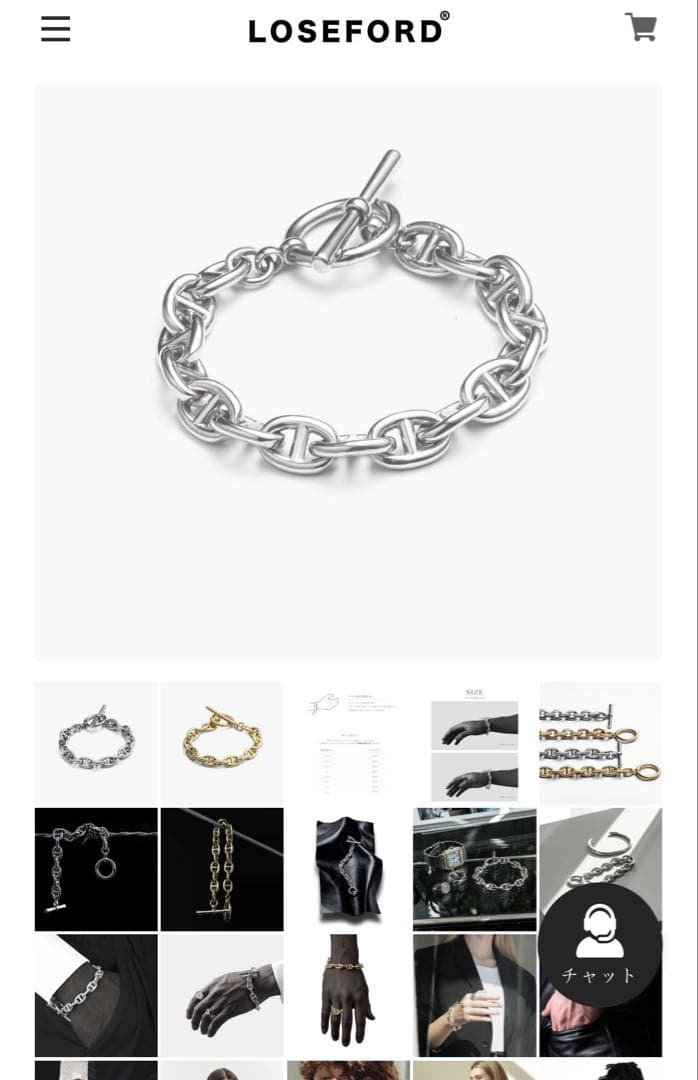Open the blonde woman in blazer thumbnail
Viewport: 698px width, 1080px height.
coord(474,995)
